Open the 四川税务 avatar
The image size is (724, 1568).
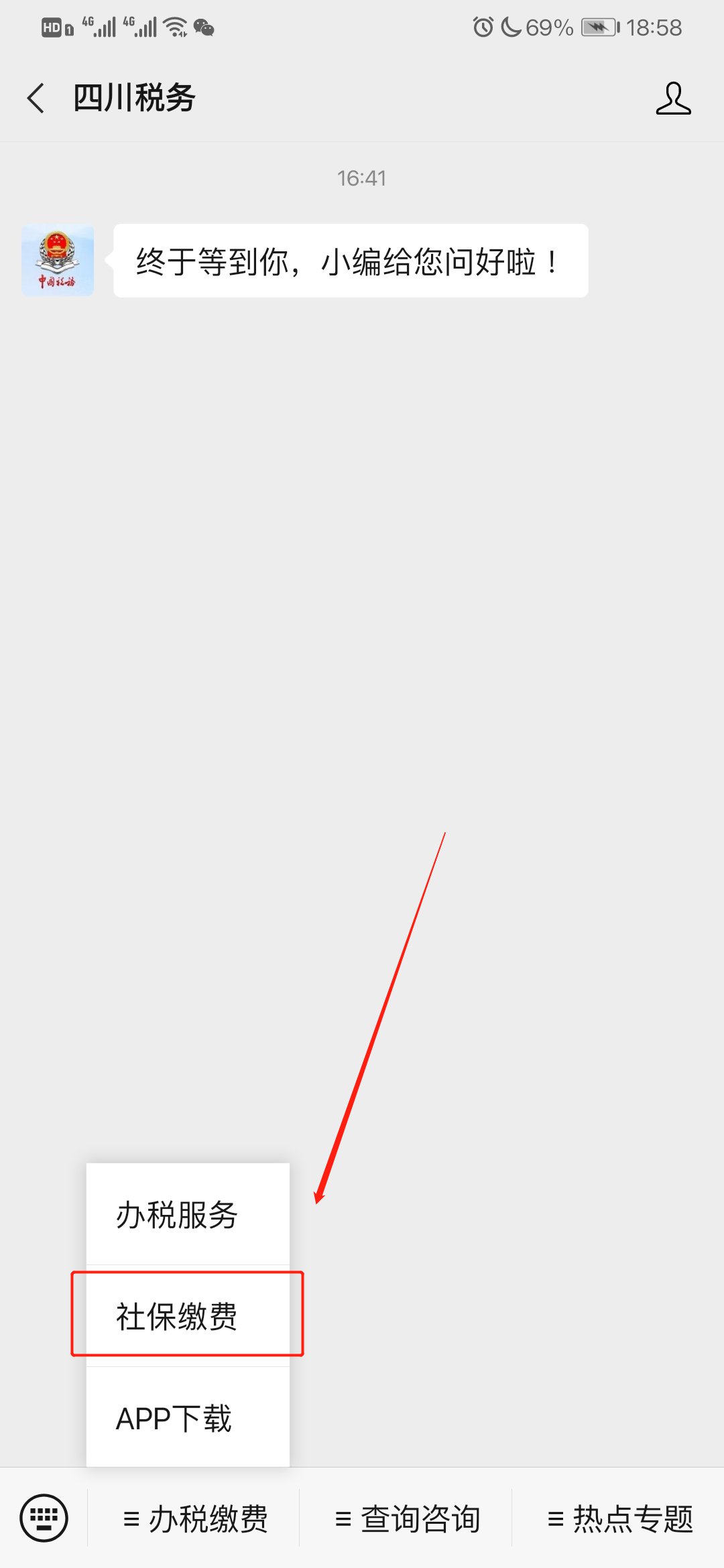pyautogui.click(x=58, y=261)
